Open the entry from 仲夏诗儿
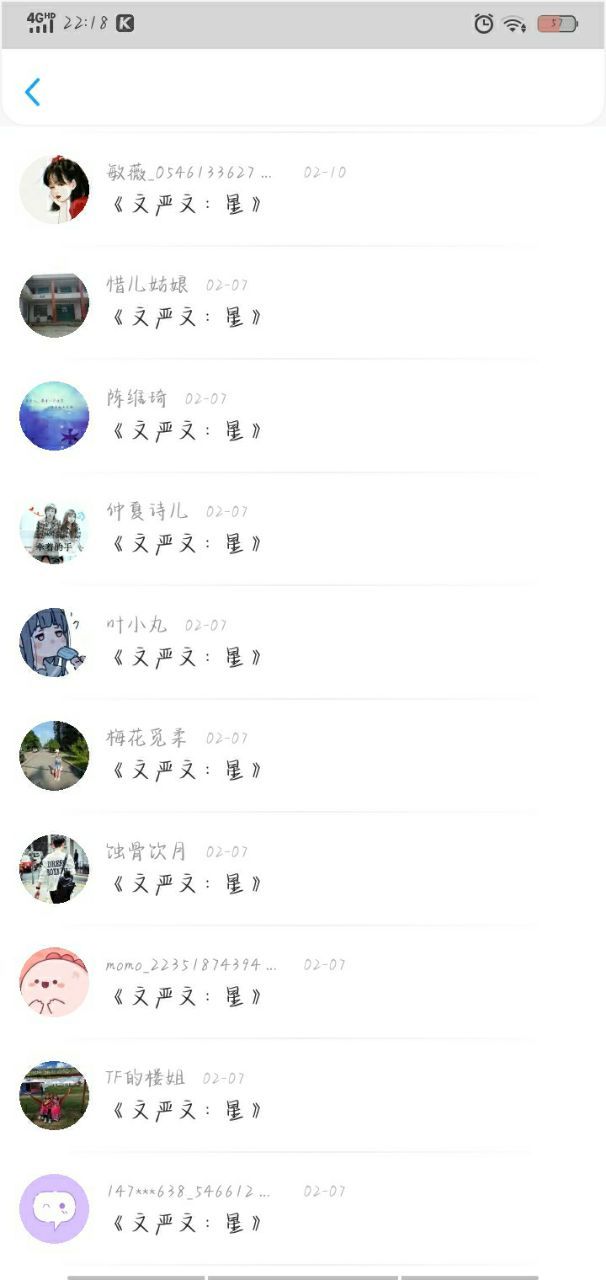Viewport: 606px width, 1280px height. 303,529
